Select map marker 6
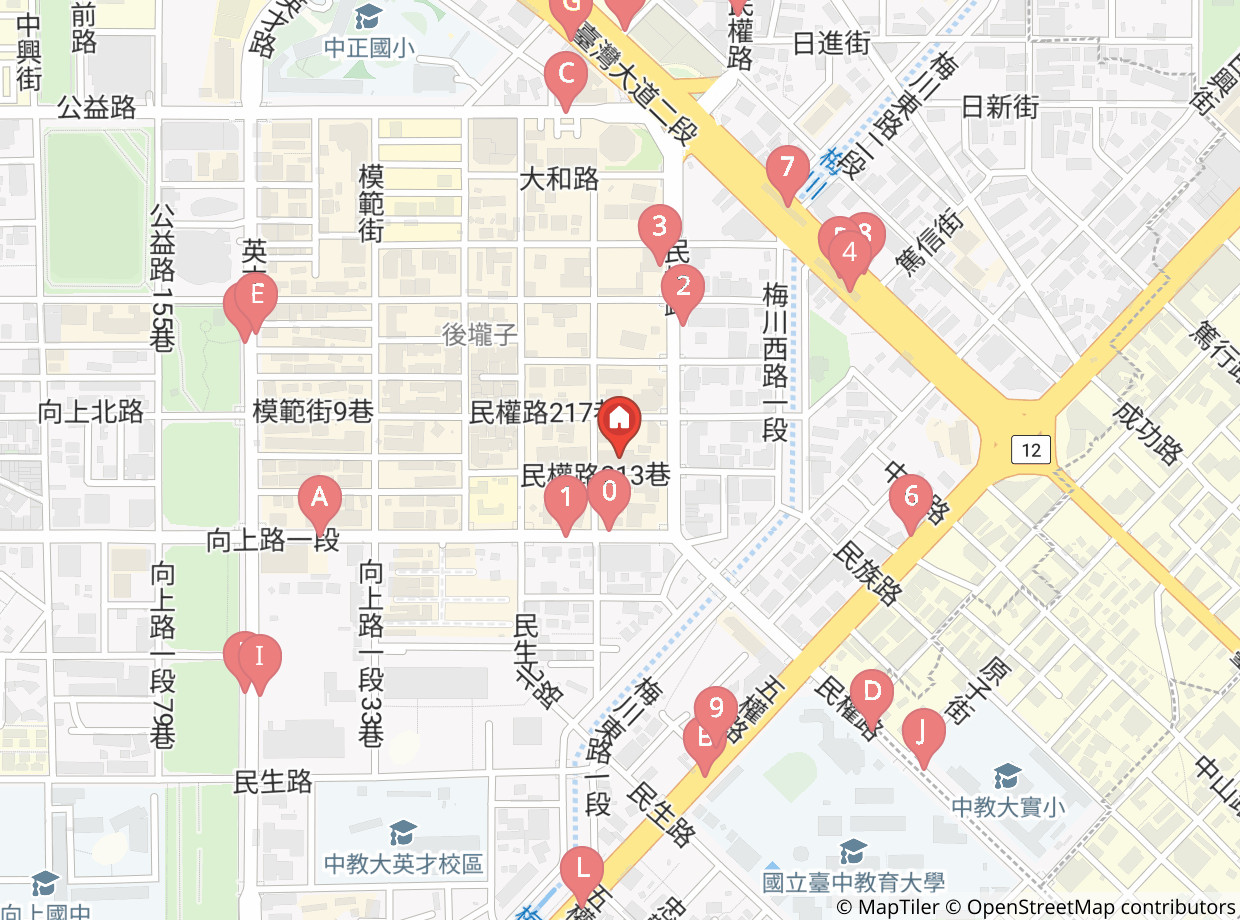Image resolution: width=1240 pixels, height=920 pixels. (911, 497)
